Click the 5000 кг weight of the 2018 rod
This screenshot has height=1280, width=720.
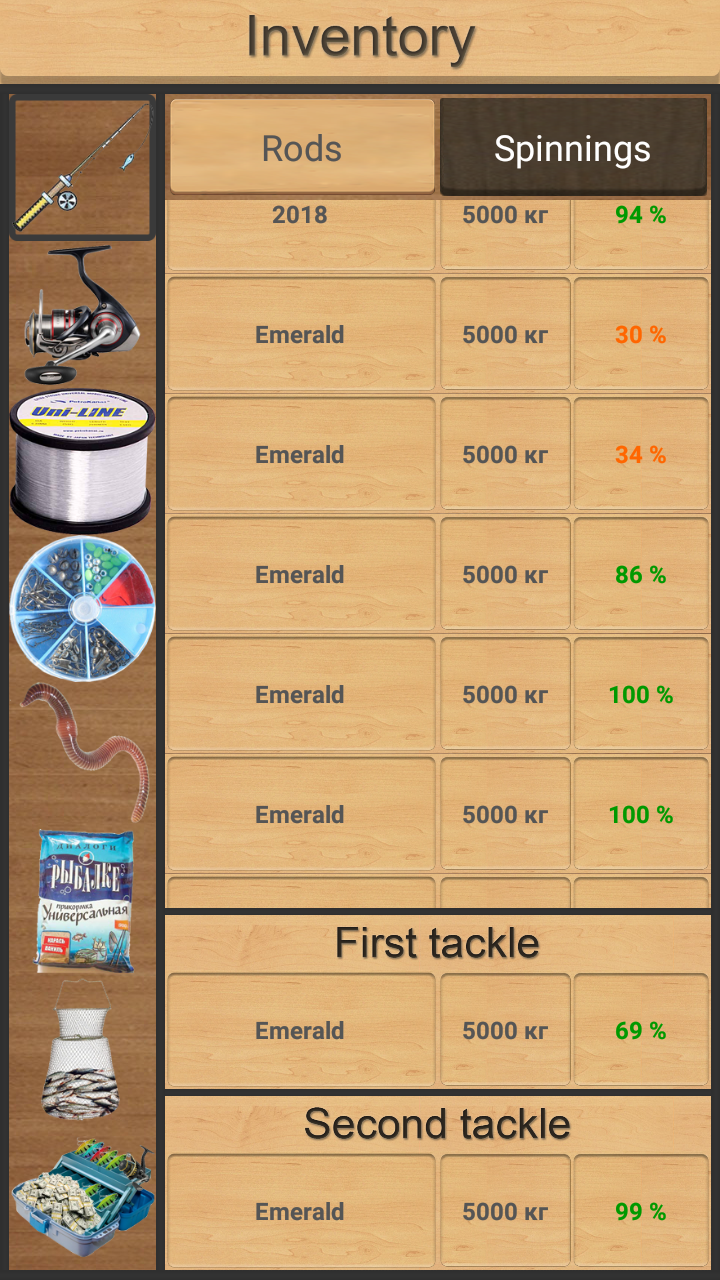[504, 215]
